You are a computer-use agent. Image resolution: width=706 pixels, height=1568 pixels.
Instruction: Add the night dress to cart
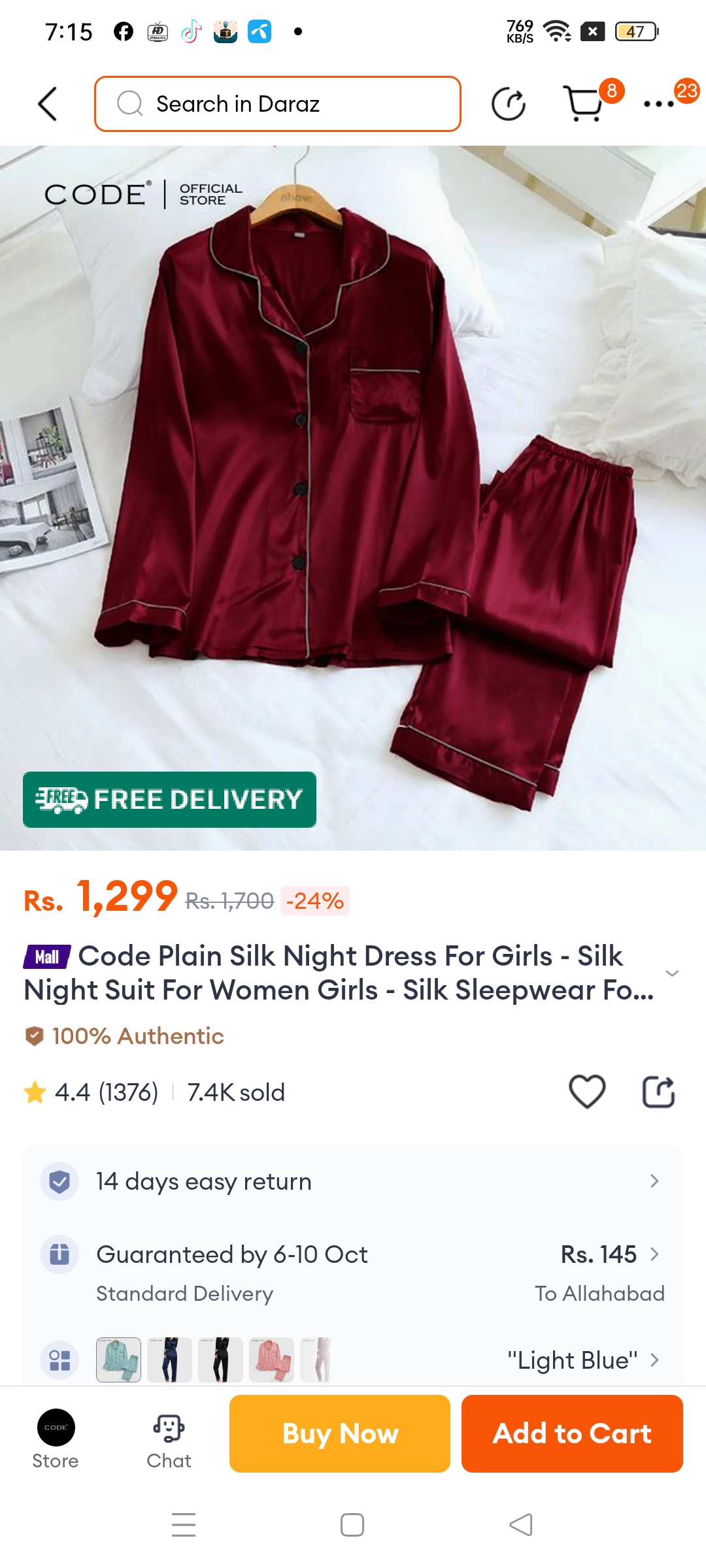[x=572, y=1433]
